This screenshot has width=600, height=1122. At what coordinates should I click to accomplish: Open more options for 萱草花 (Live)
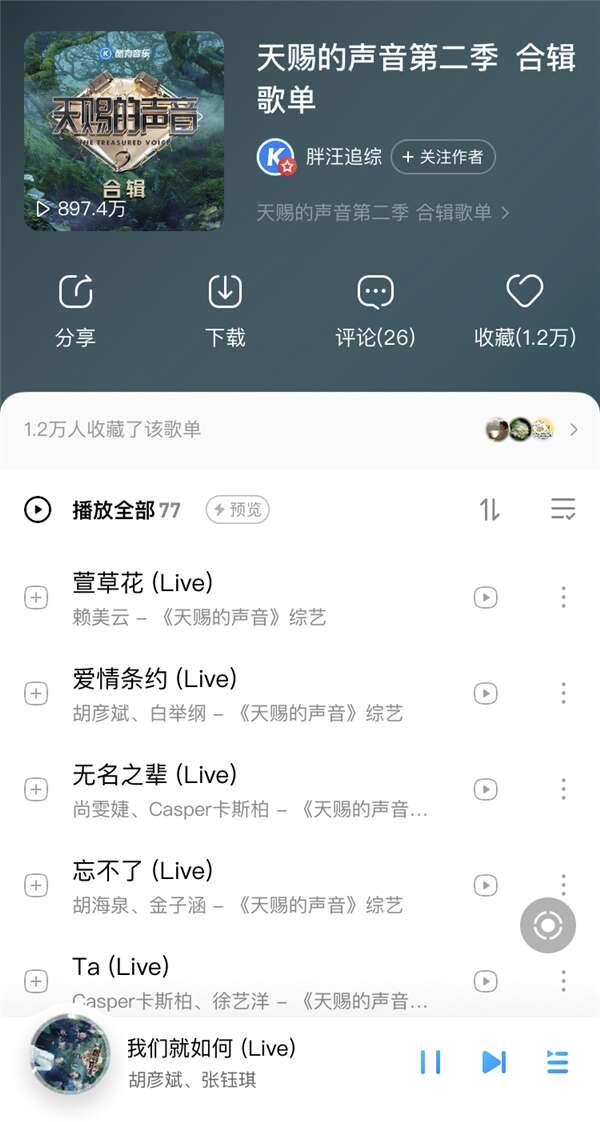coord(563,597)
